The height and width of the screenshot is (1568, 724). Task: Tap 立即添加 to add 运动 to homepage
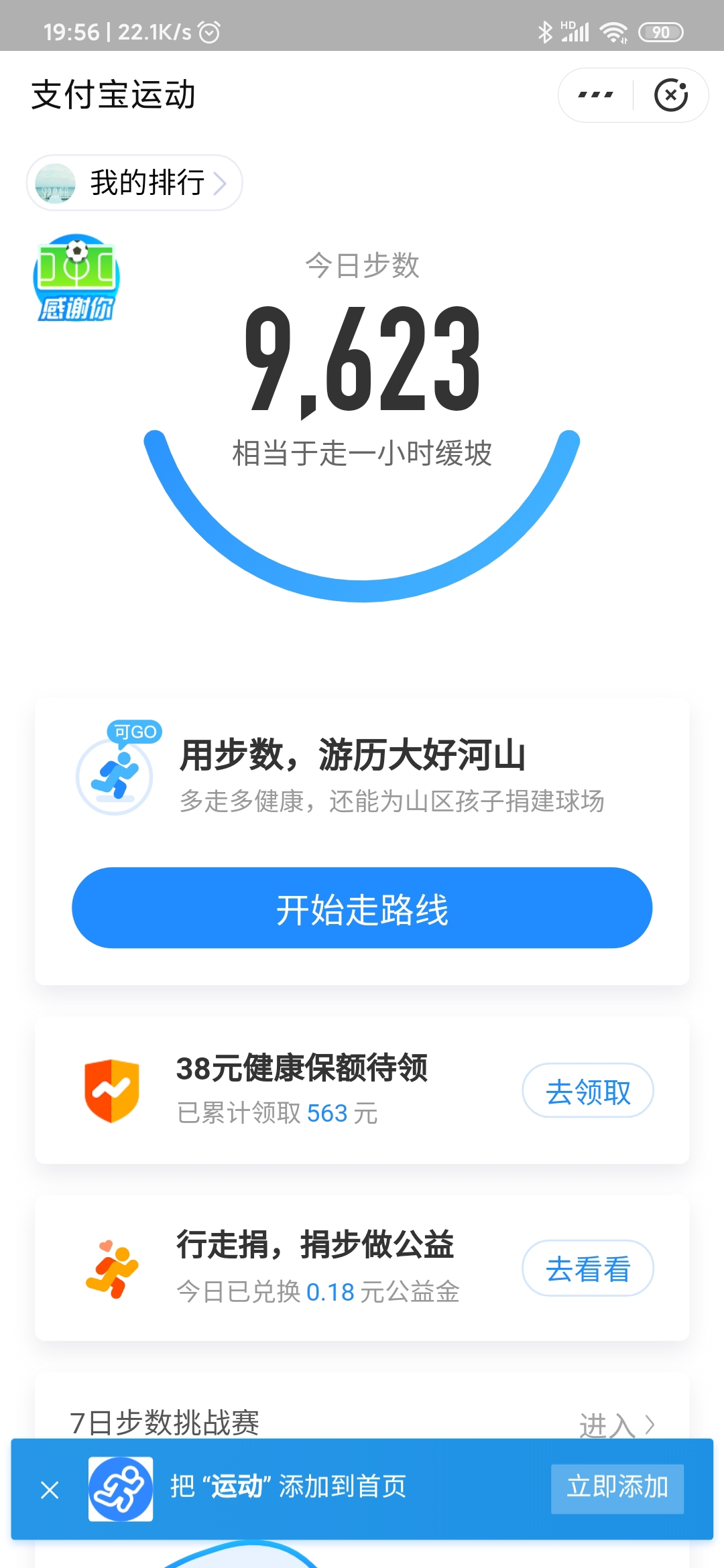617,1488
